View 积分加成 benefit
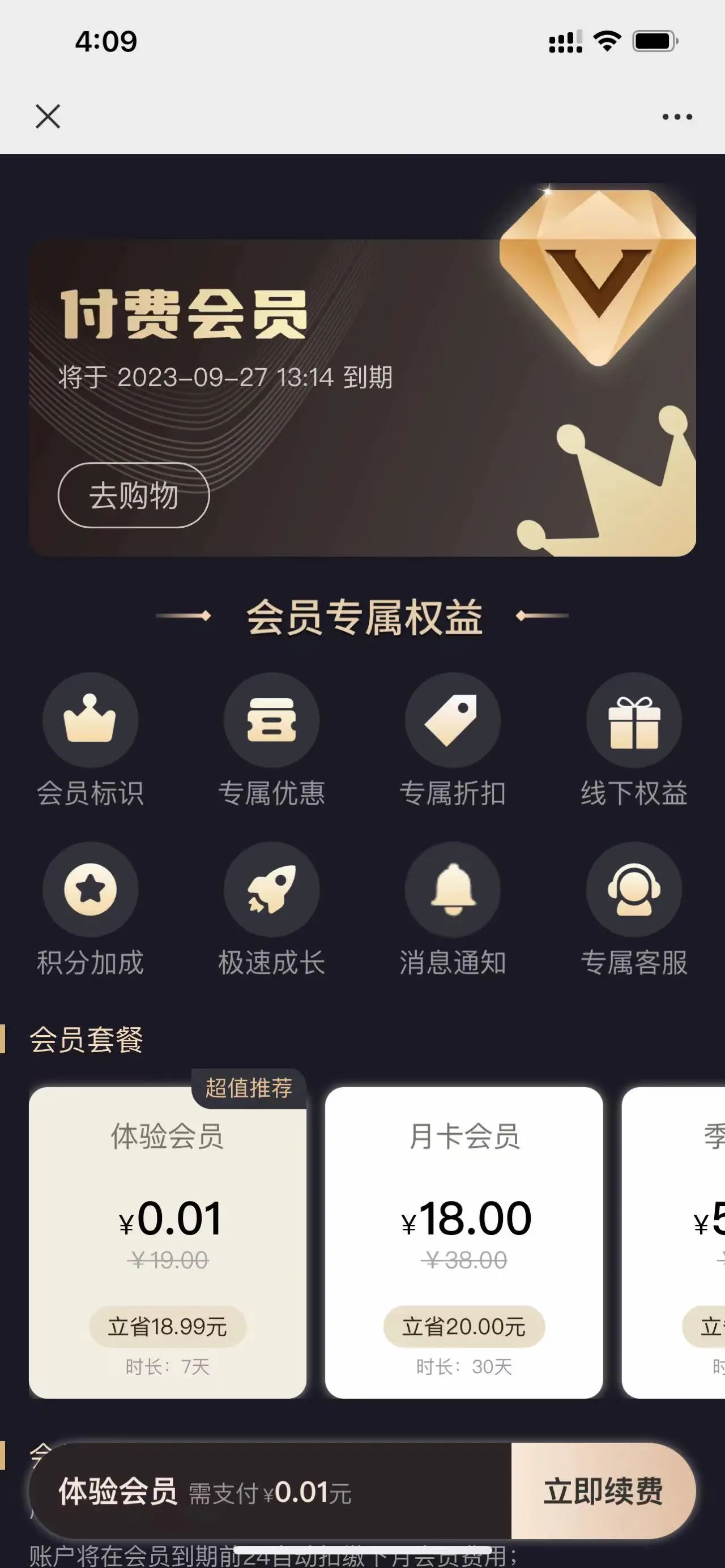This screenshot has width=725, height=1568. tap(90, 909)
